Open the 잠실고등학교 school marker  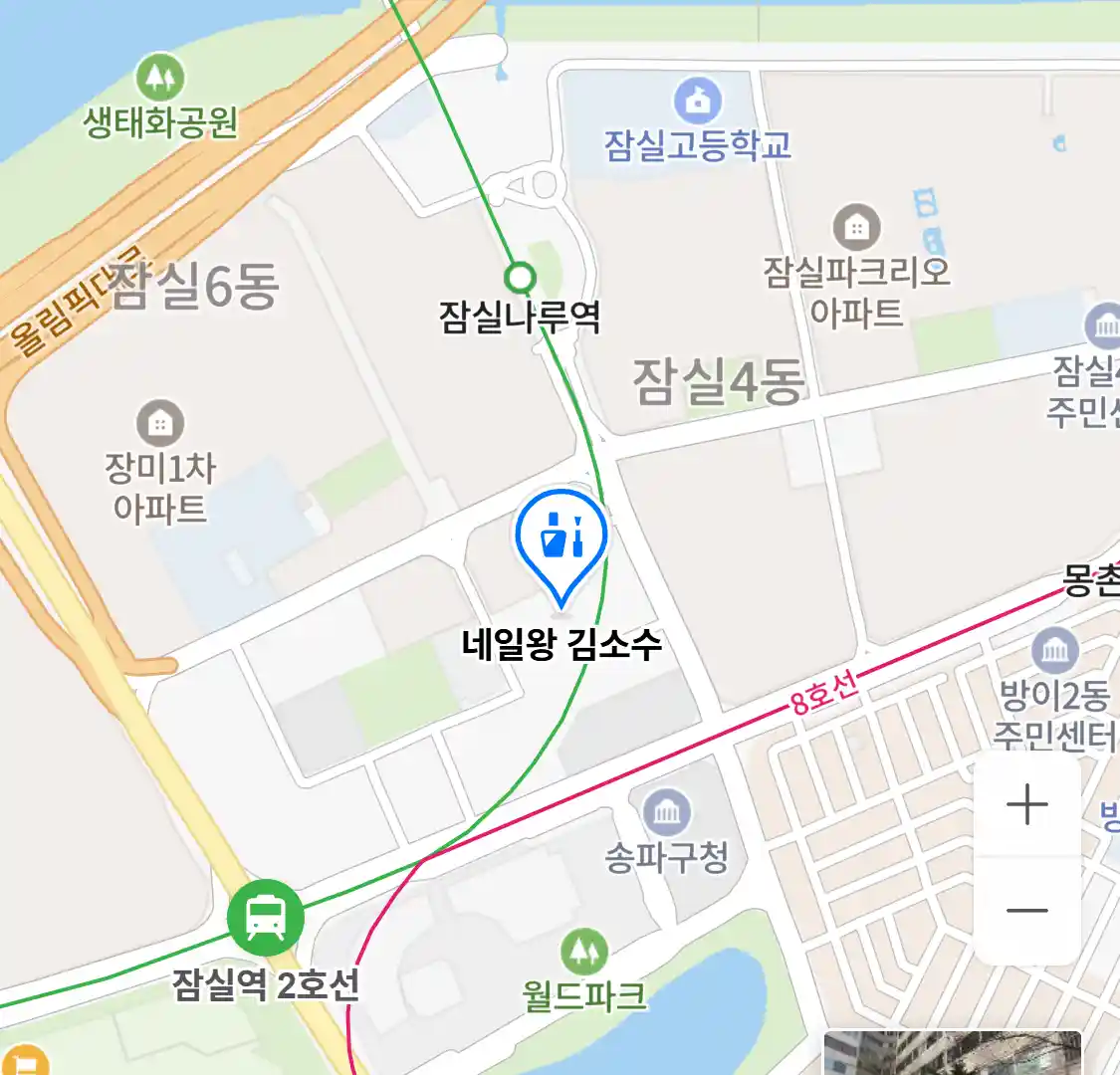(x=698, y=101)
